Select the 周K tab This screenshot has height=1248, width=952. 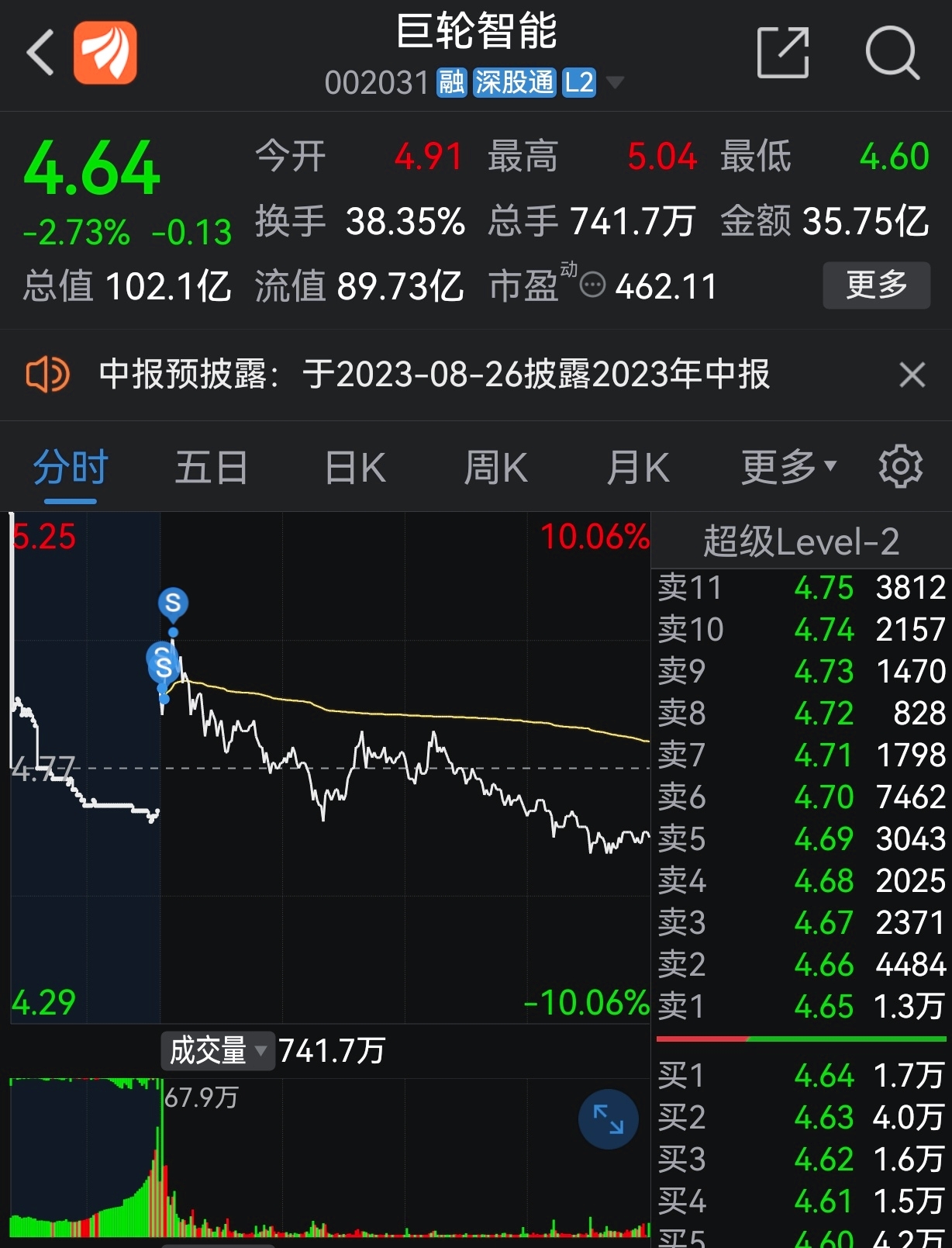(x=495, y=466)
